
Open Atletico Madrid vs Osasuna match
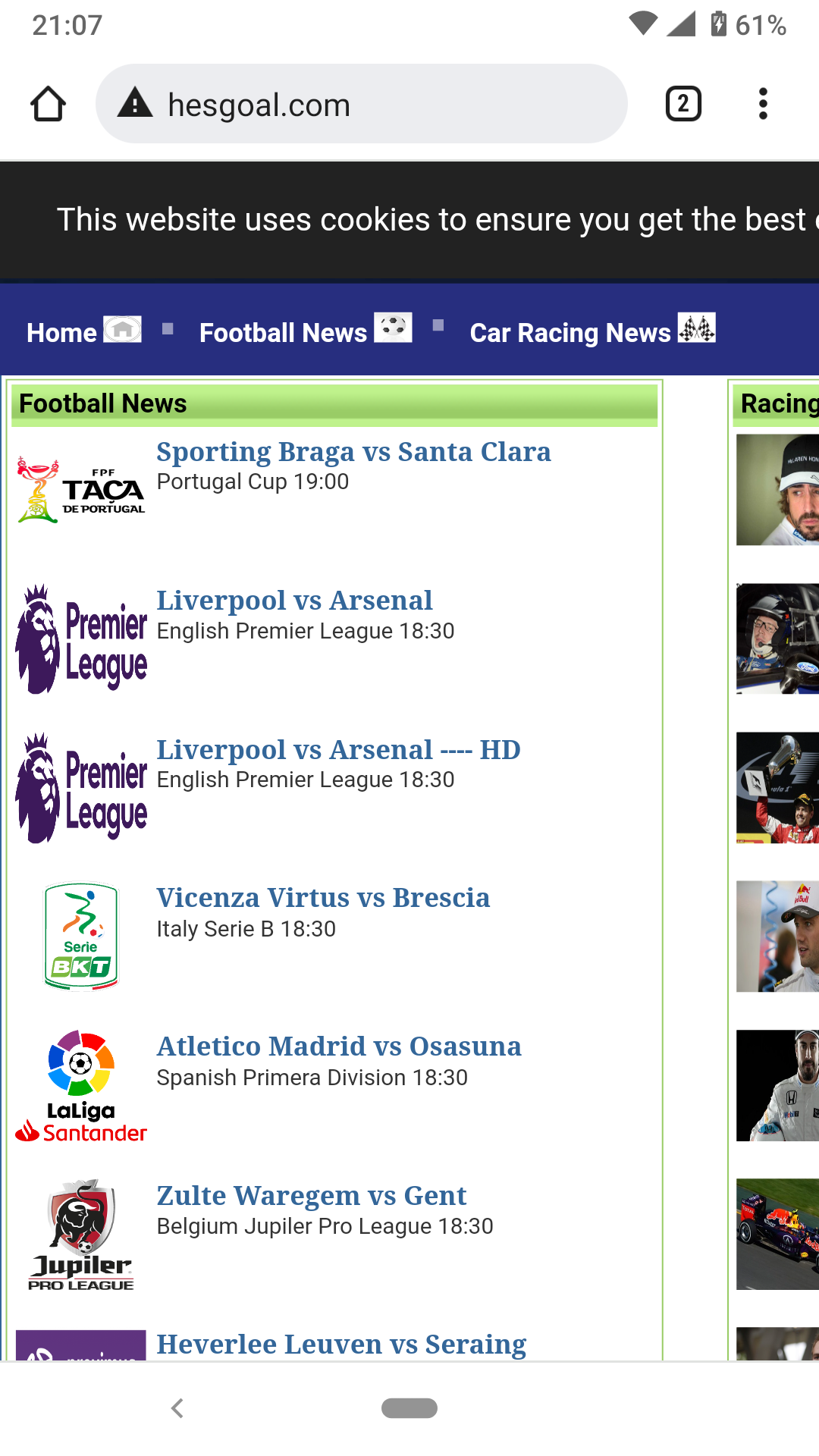339,1046
